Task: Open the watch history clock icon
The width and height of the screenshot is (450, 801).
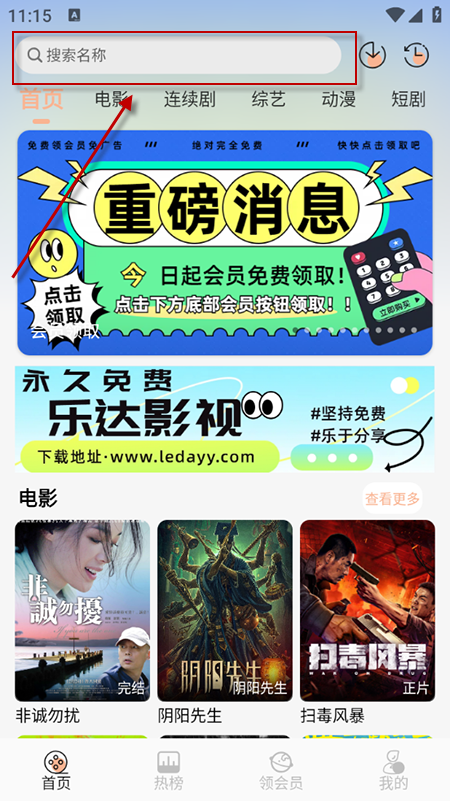Action: click(x=416, y=54)
